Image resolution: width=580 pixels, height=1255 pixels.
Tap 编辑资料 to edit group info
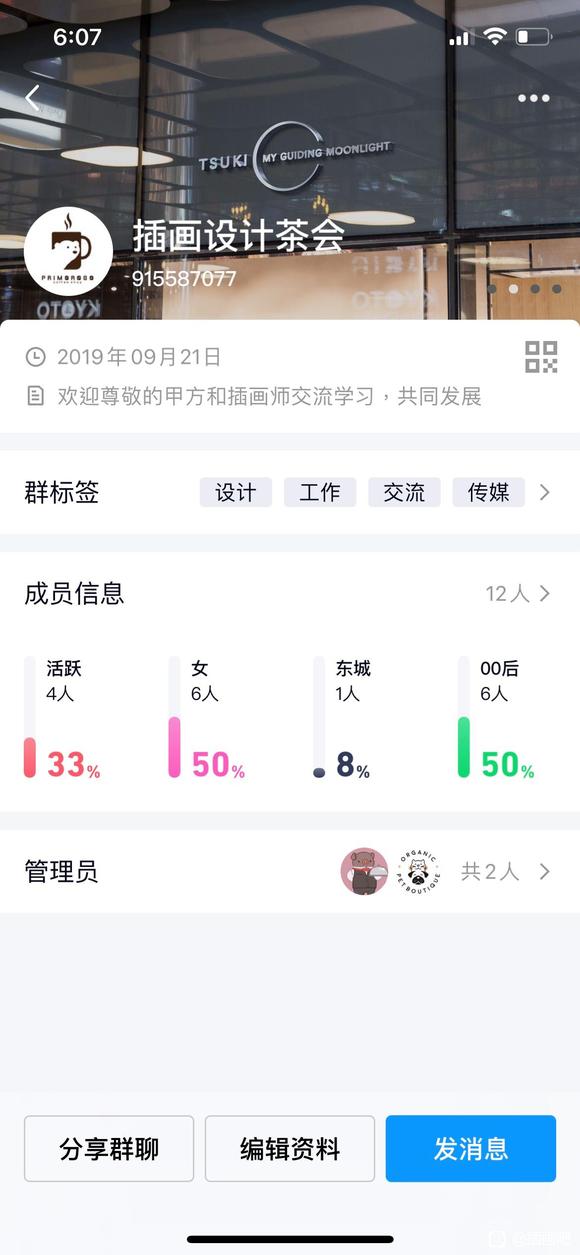tap(290, 1149)
